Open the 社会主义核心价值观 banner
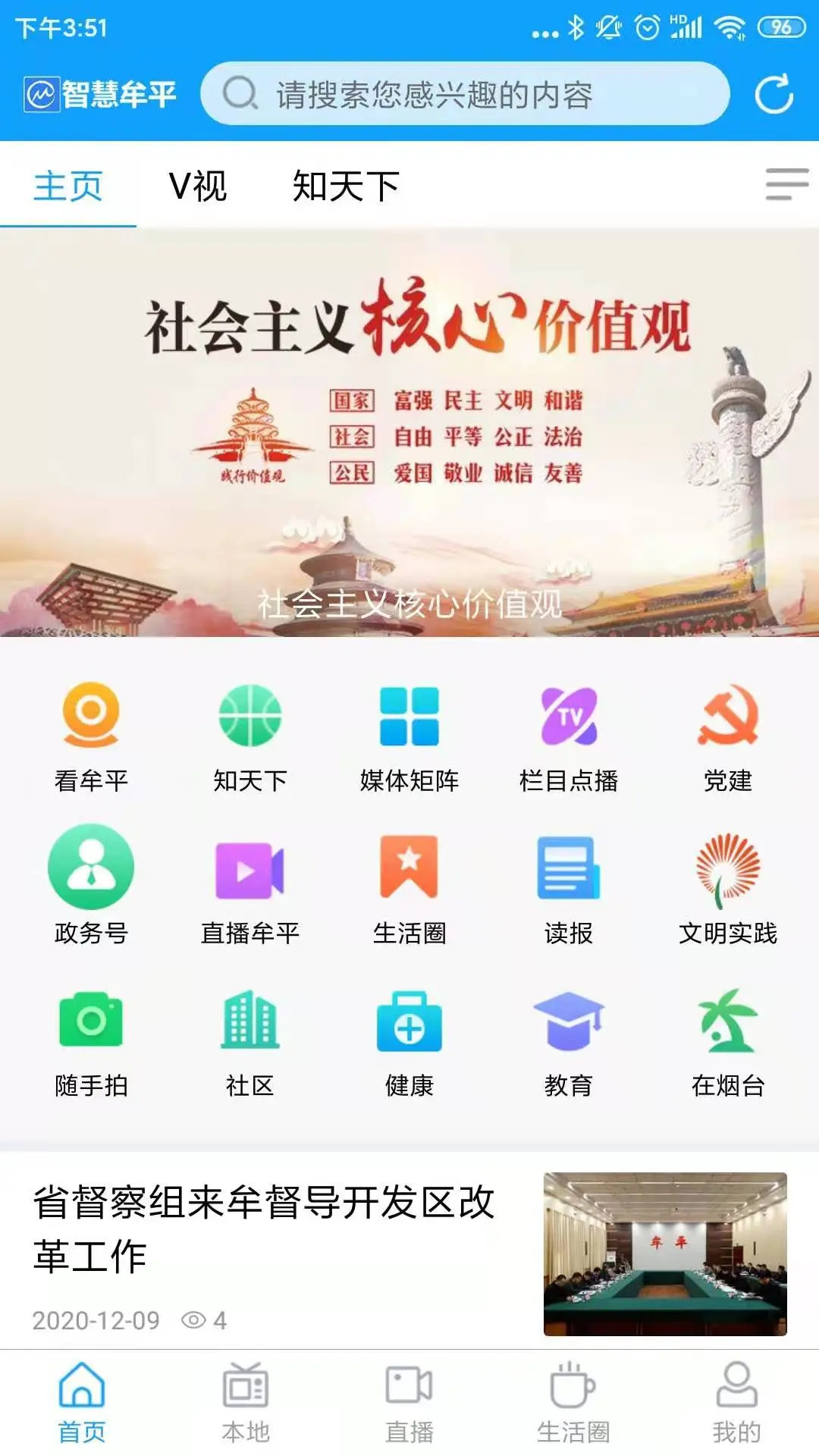819x1456 pixels. click(409, 432)
